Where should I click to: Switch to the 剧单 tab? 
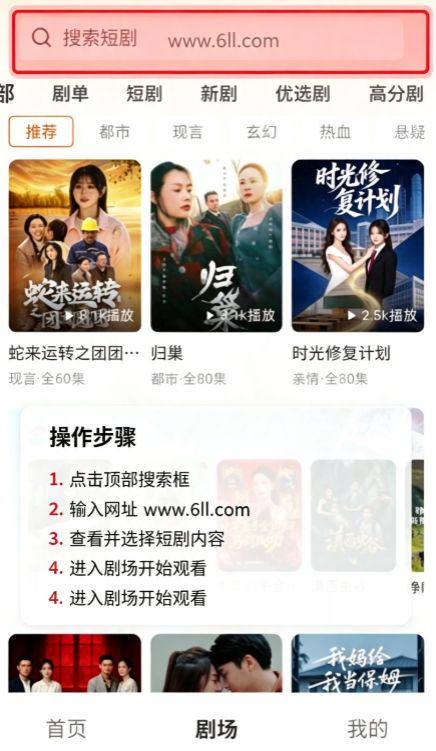point(70,94)
